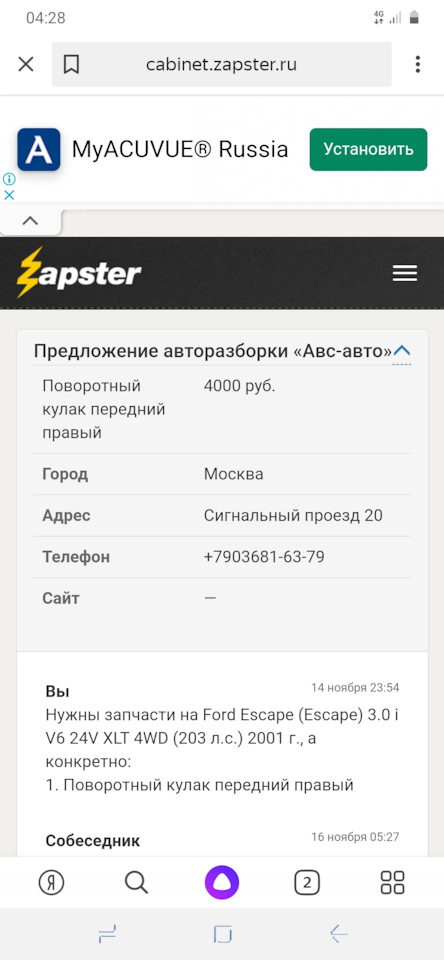Open ad info icon
The width and height of the screenshot is (444, 960).
click(x=9, y=179)
